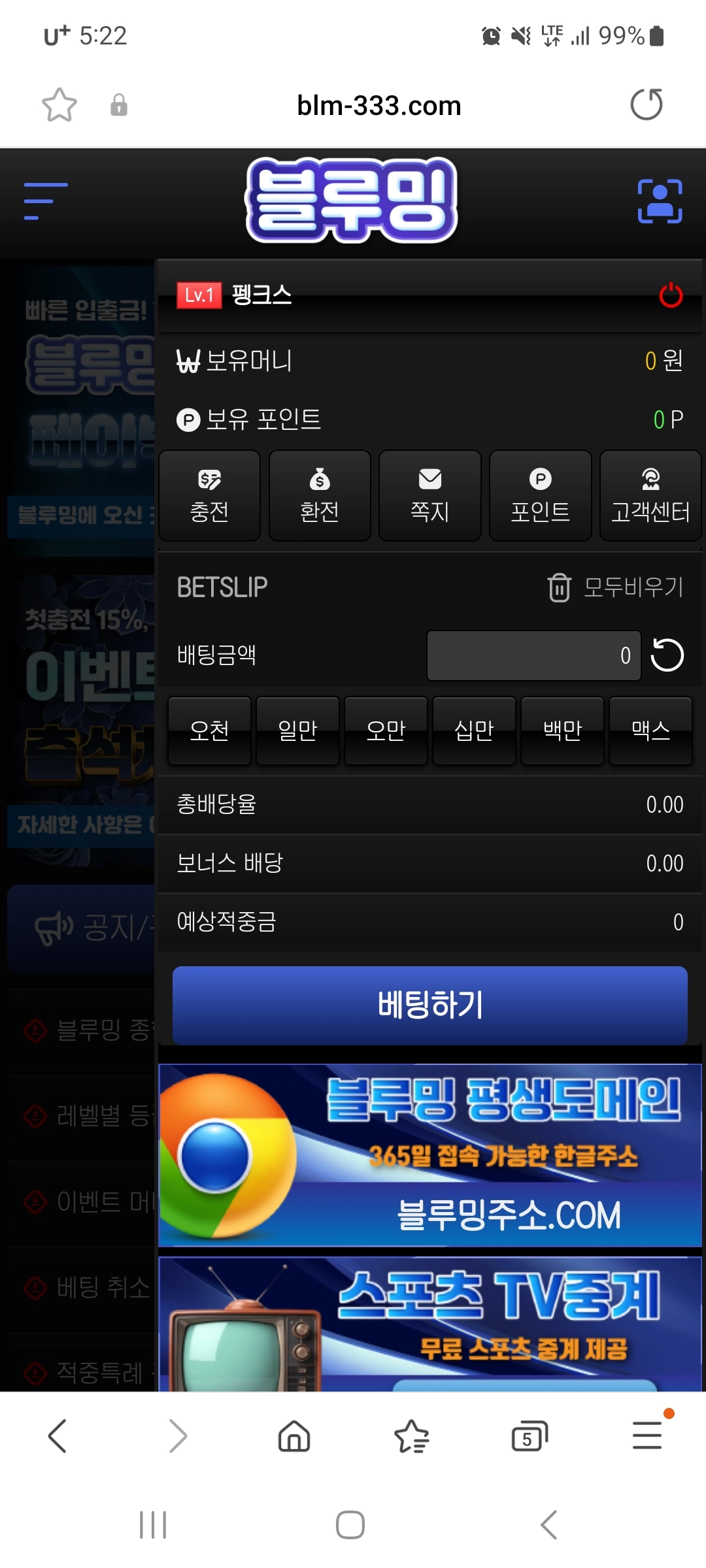Reload the page in browser
Screen dimensions: 706x1568
click(x=647, y=105)
